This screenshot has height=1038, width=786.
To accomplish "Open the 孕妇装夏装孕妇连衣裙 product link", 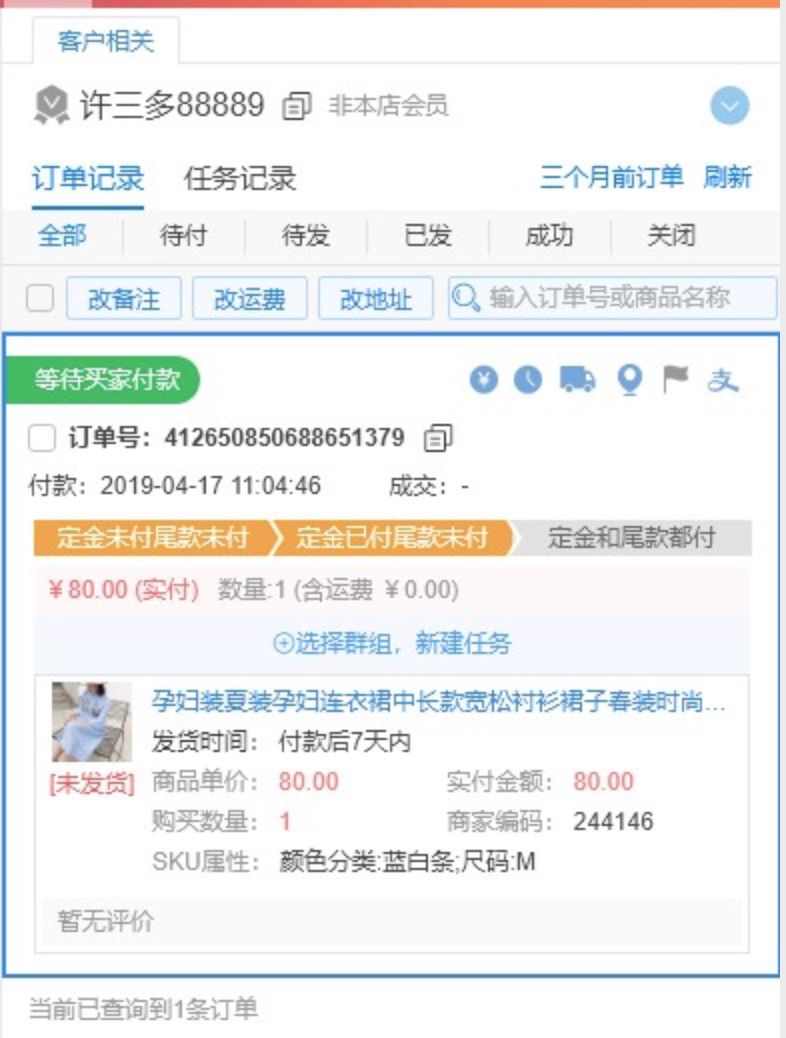I will [x=438, y=700].
